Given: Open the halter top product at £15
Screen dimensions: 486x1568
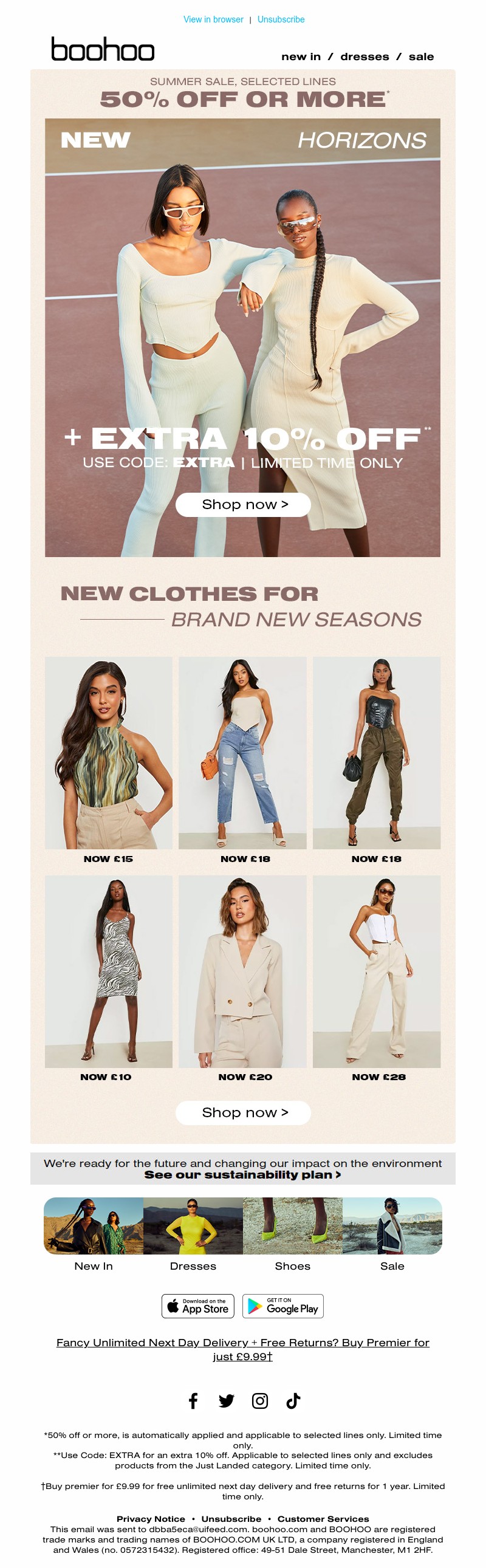Looking at the screenshot, I should [108, 752].
